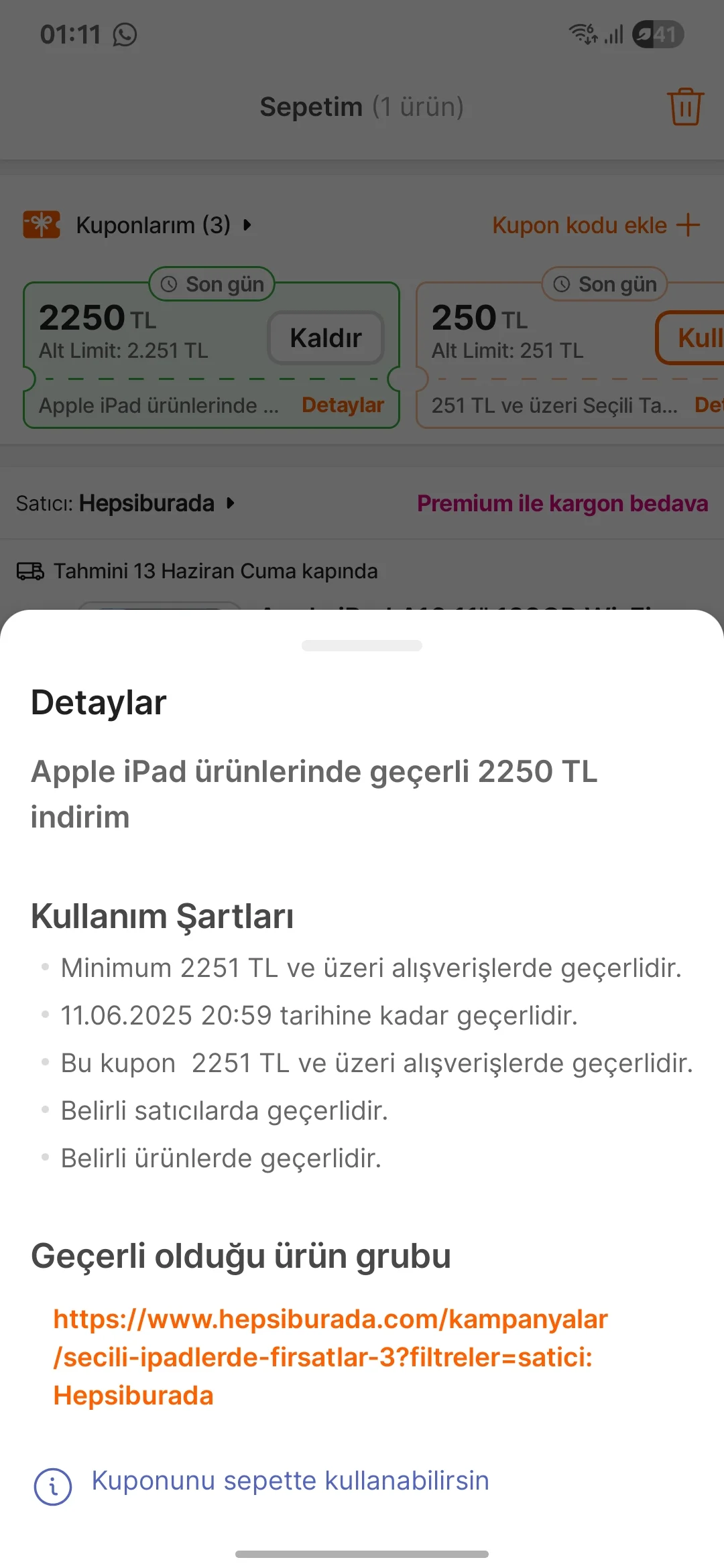Open Detaylar of the 2250 TL coupon
This screenshot has width=724, height=1568.
click(343, 405)
